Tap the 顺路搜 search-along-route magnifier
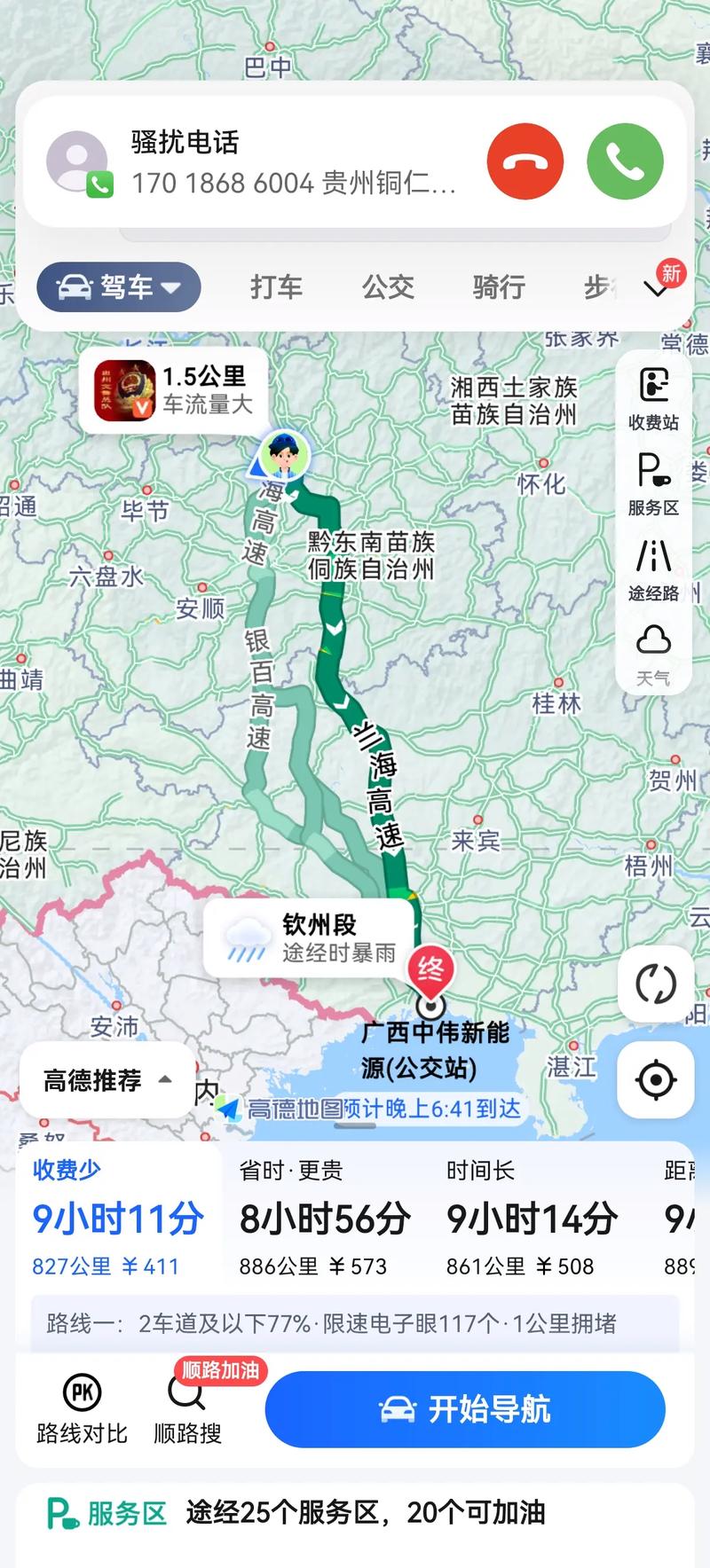 point(186,1407)
